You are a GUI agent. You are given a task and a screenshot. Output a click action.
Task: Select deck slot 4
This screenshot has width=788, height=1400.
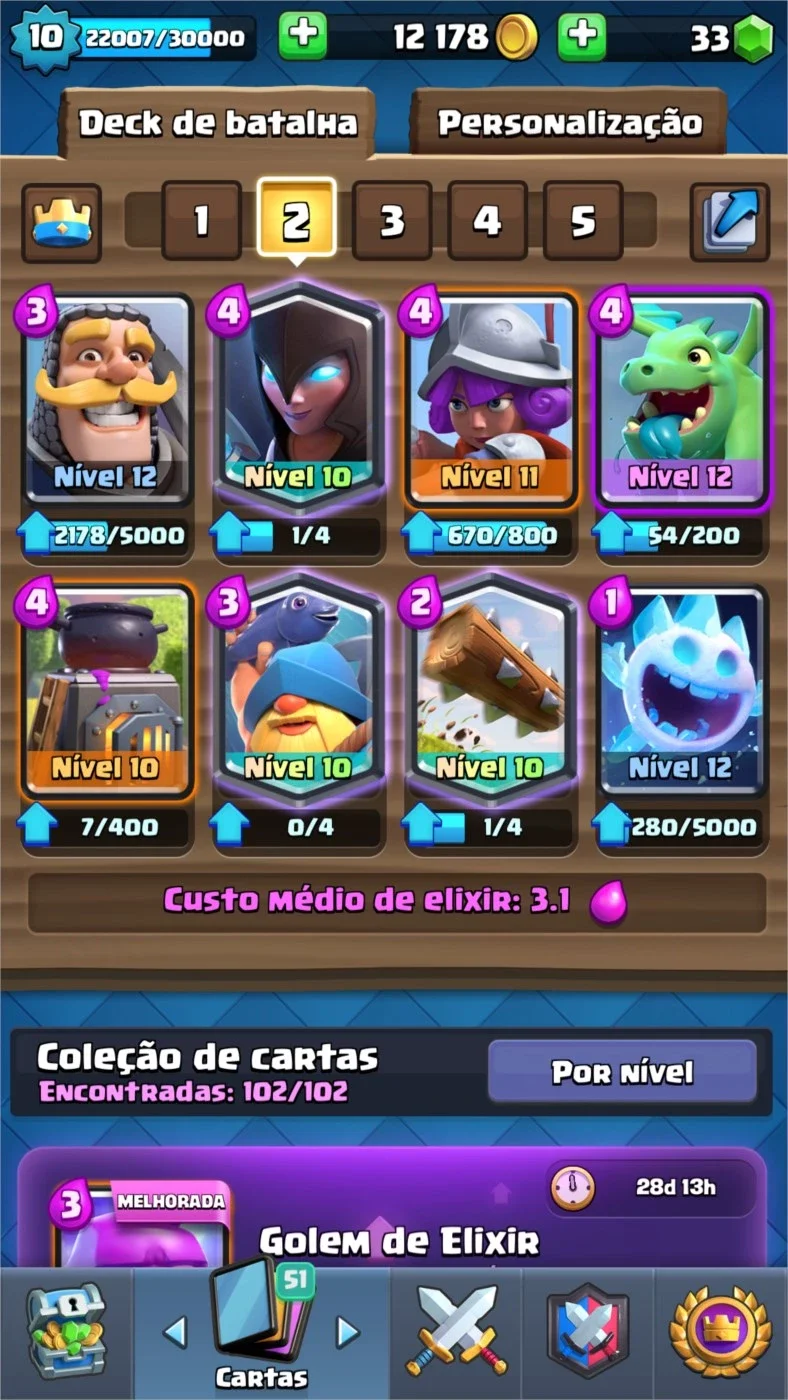click(x=487, y=221)
